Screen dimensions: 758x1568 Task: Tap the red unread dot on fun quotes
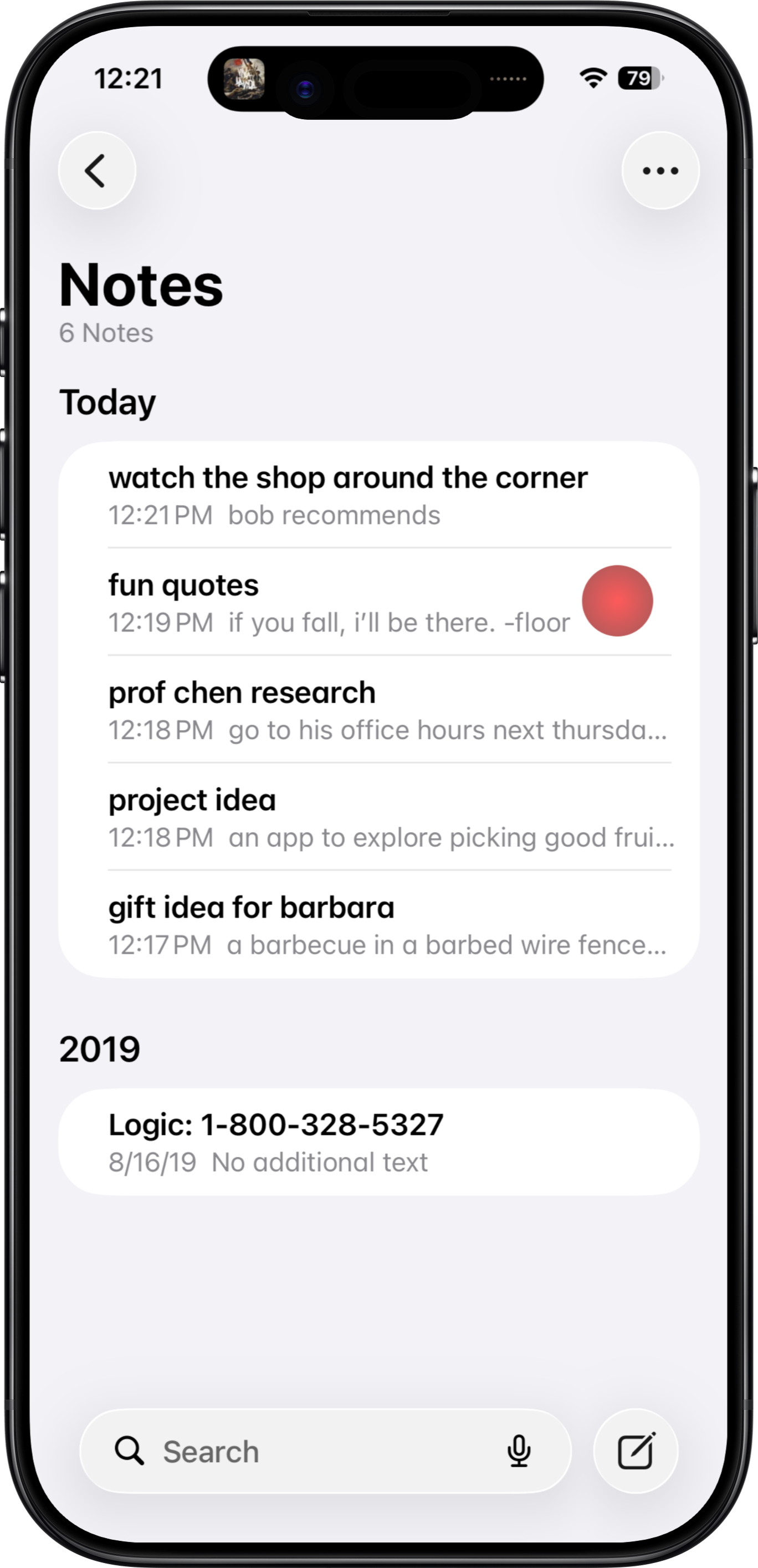click(619, 602)
